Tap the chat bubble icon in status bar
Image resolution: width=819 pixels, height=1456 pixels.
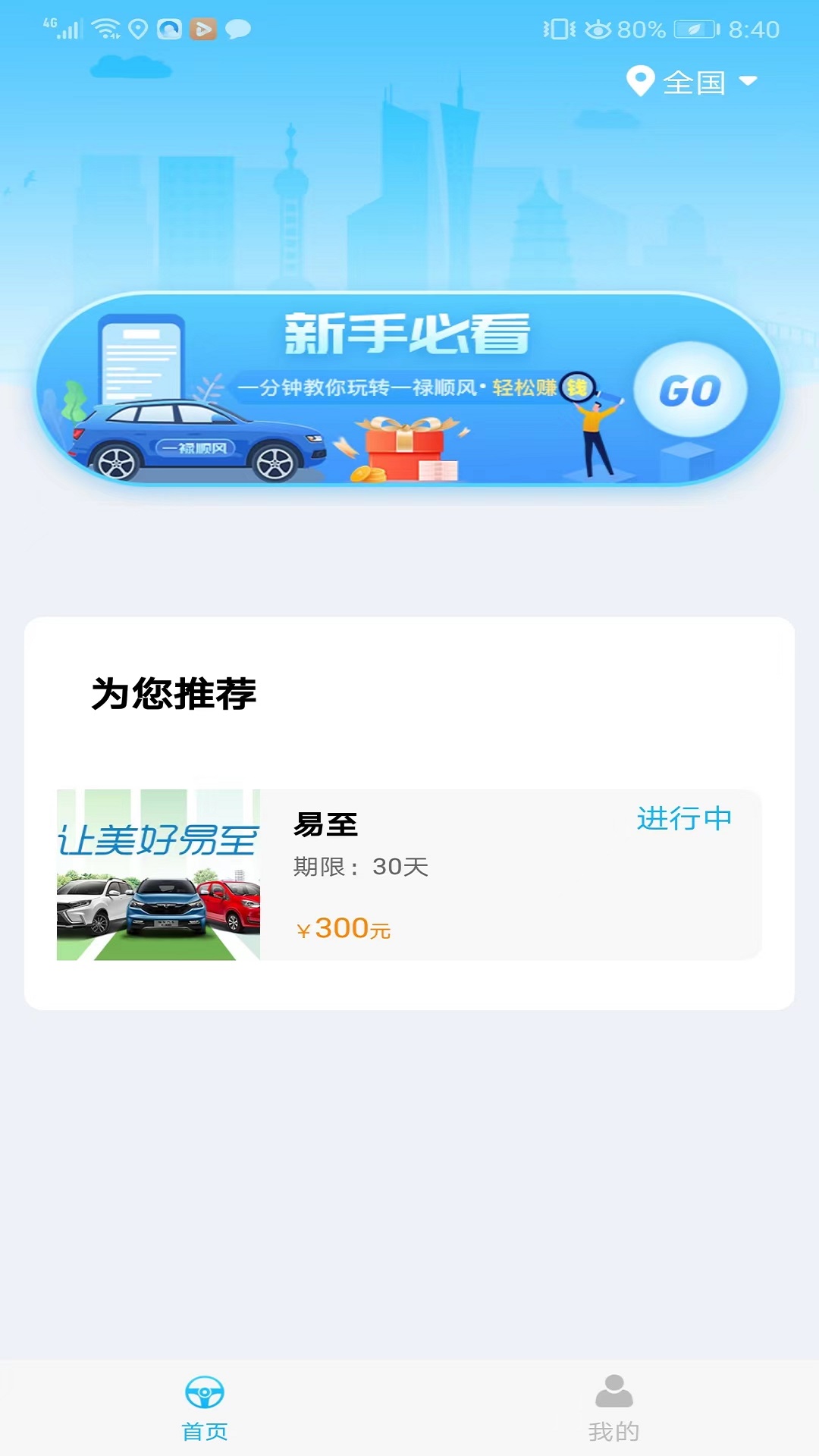[x=236, y=29]
